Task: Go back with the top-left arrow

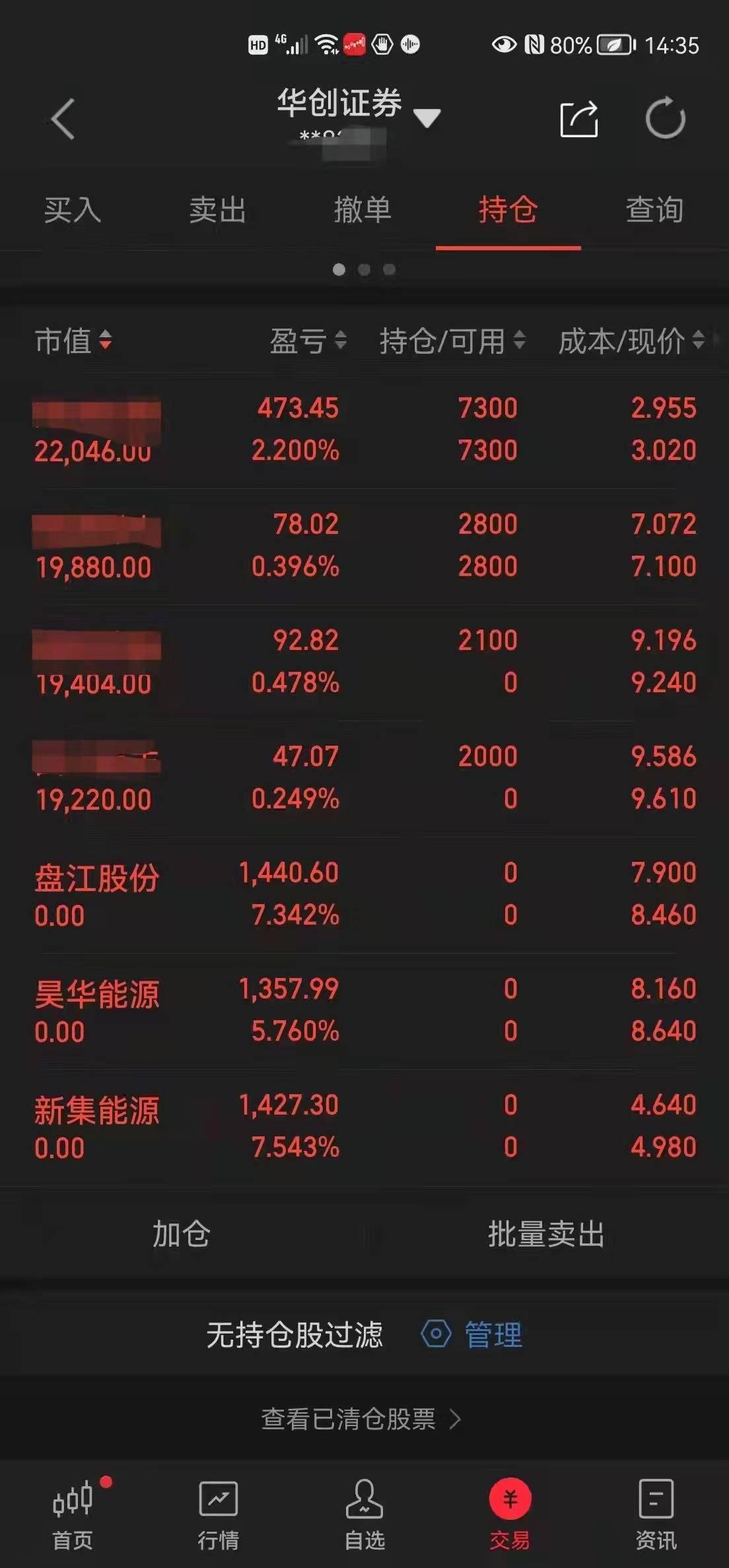Action: click(x=63, y=119)
